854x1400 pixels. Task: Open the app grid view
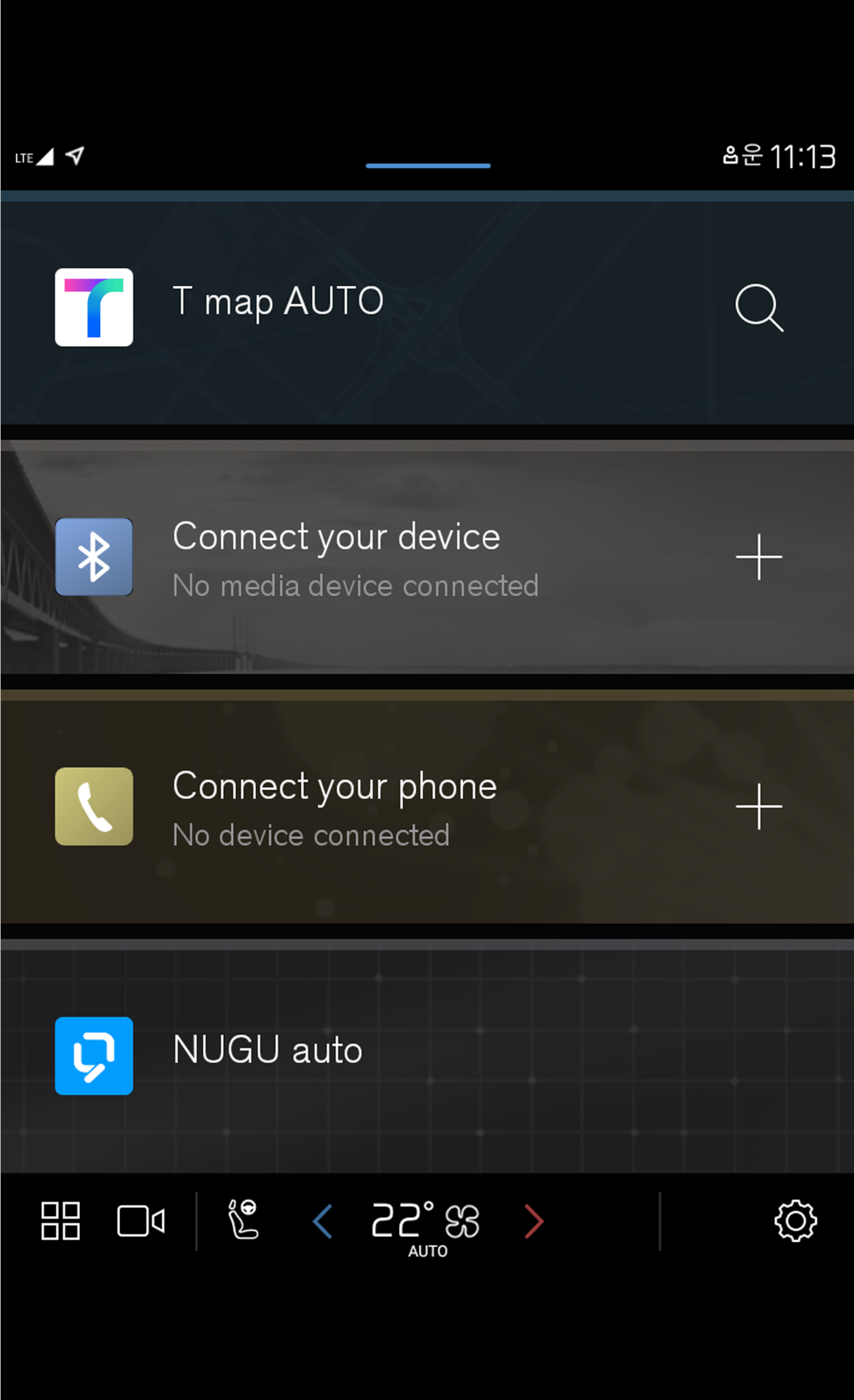(x=60, y=1221)
